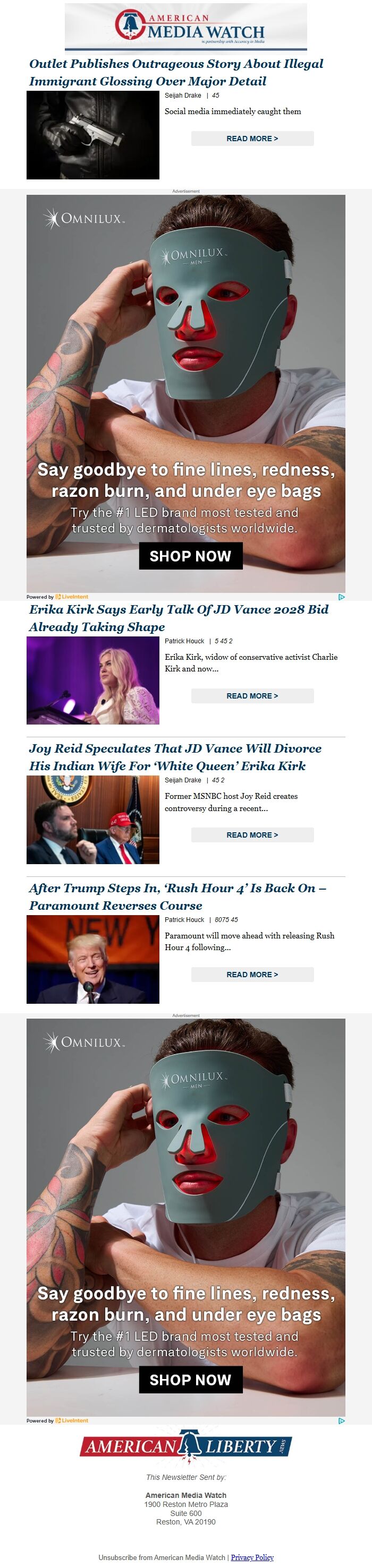Open the Privacy Policy link

tap(252, 1557)
